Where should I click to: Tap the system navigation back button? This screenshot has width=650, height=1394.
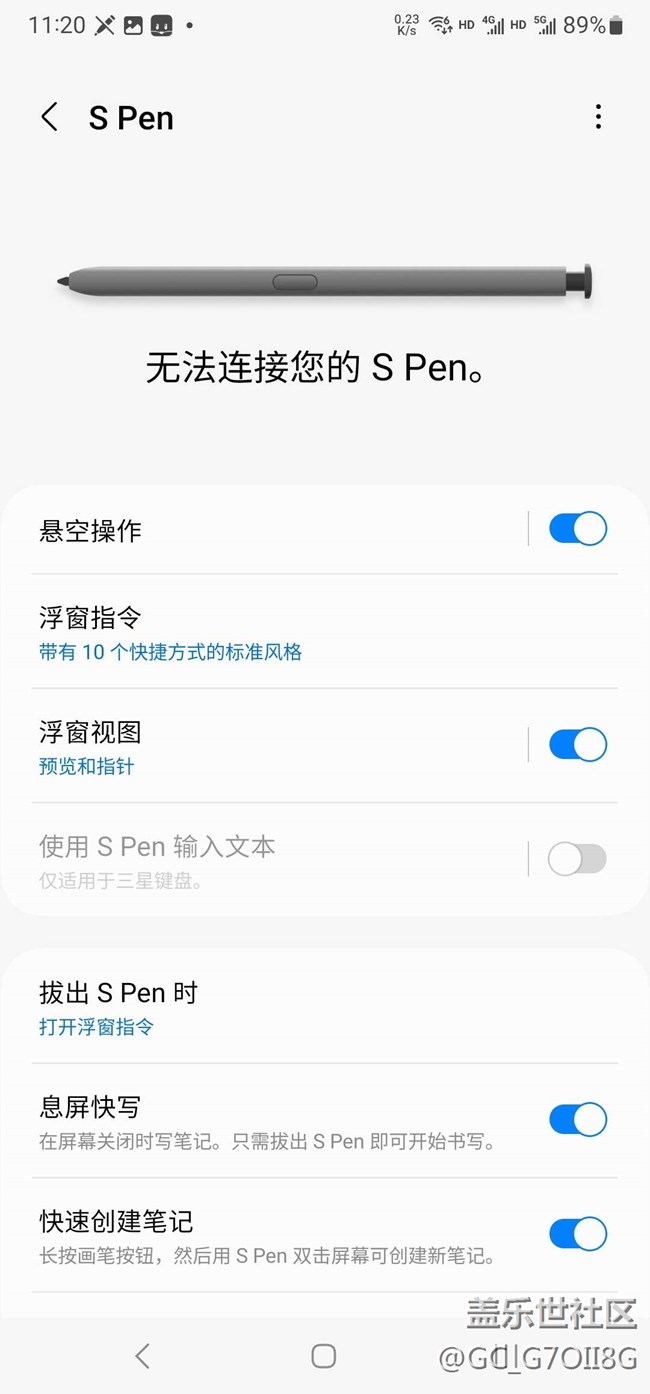pos(142,1356)
